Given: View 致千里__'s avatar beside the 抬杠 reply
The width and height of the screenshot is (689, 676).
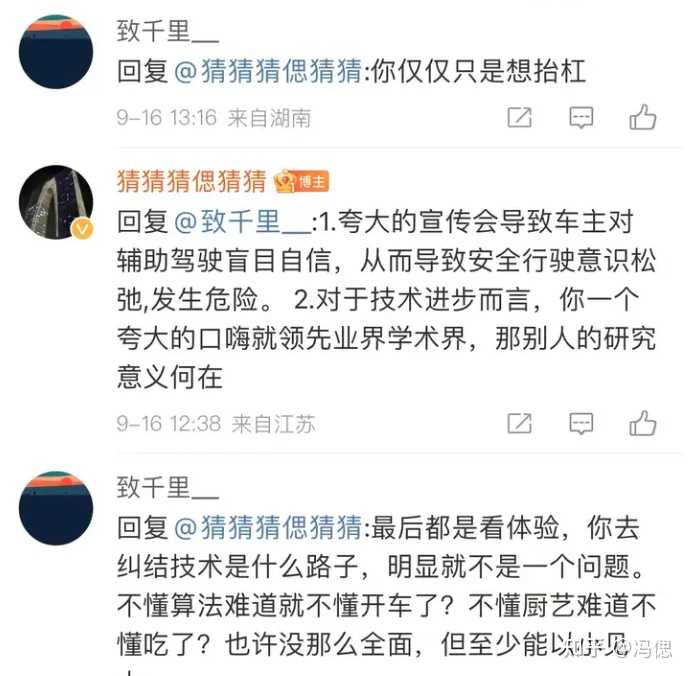Looking at the screenshot, I should pos(56,51).
